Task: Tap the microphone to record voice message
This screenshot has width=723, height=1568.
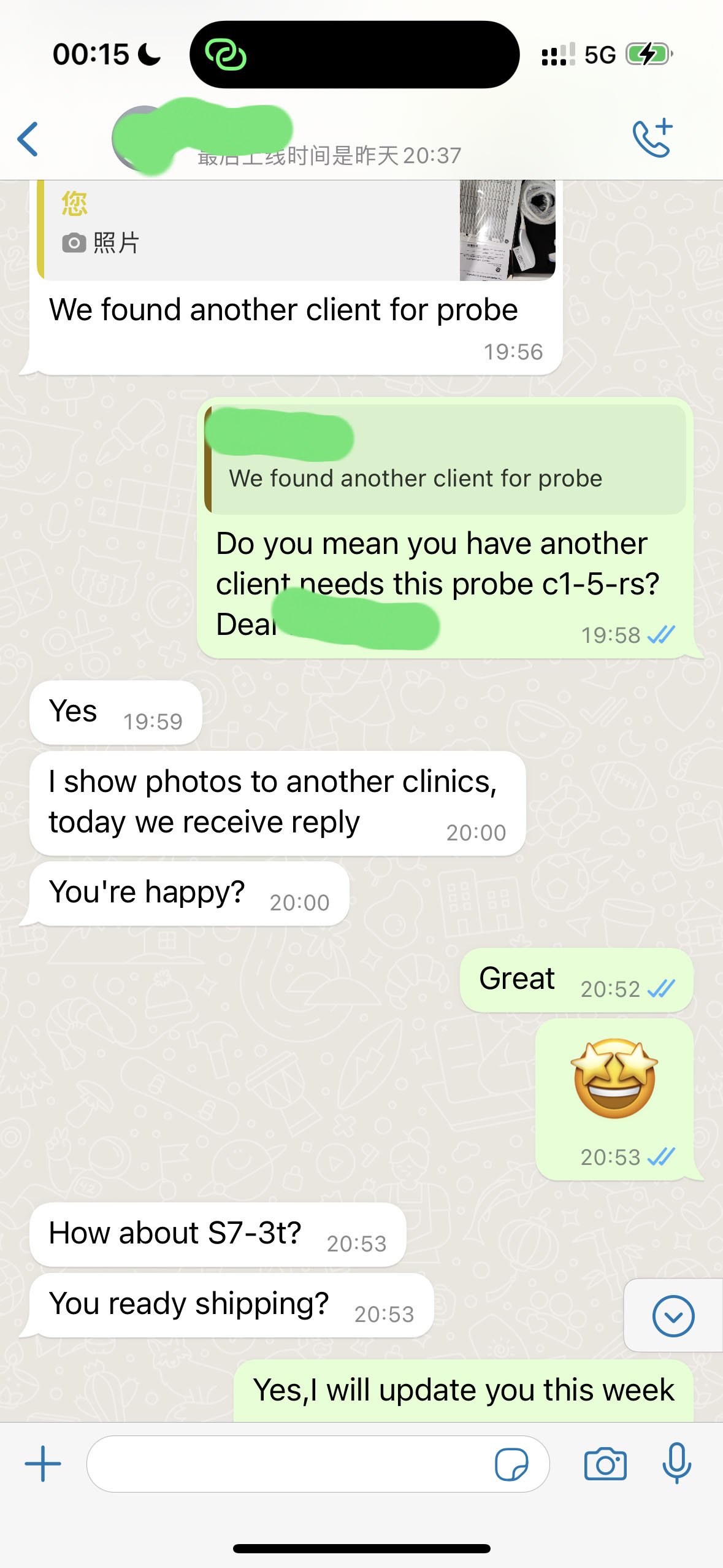Action: (x=677, y=1464)
